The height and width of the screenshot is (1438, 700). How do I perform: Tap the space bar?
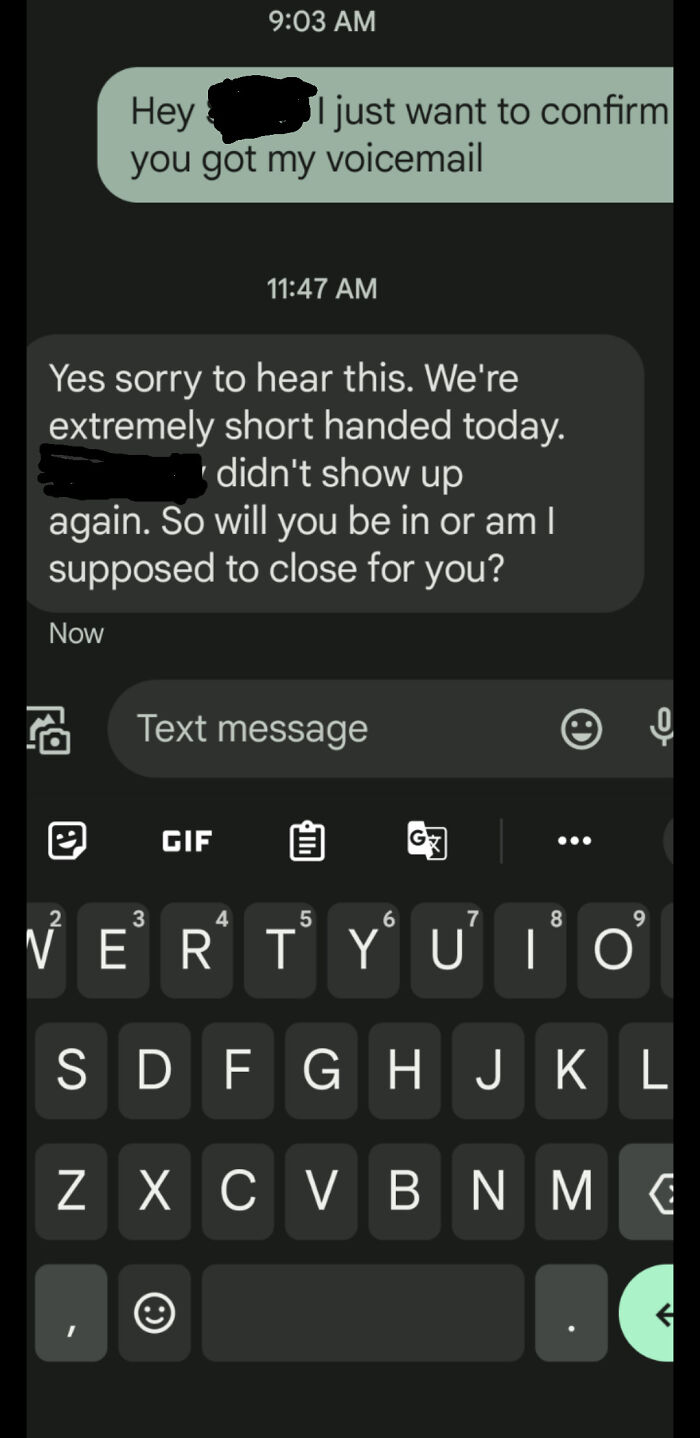363,1313
